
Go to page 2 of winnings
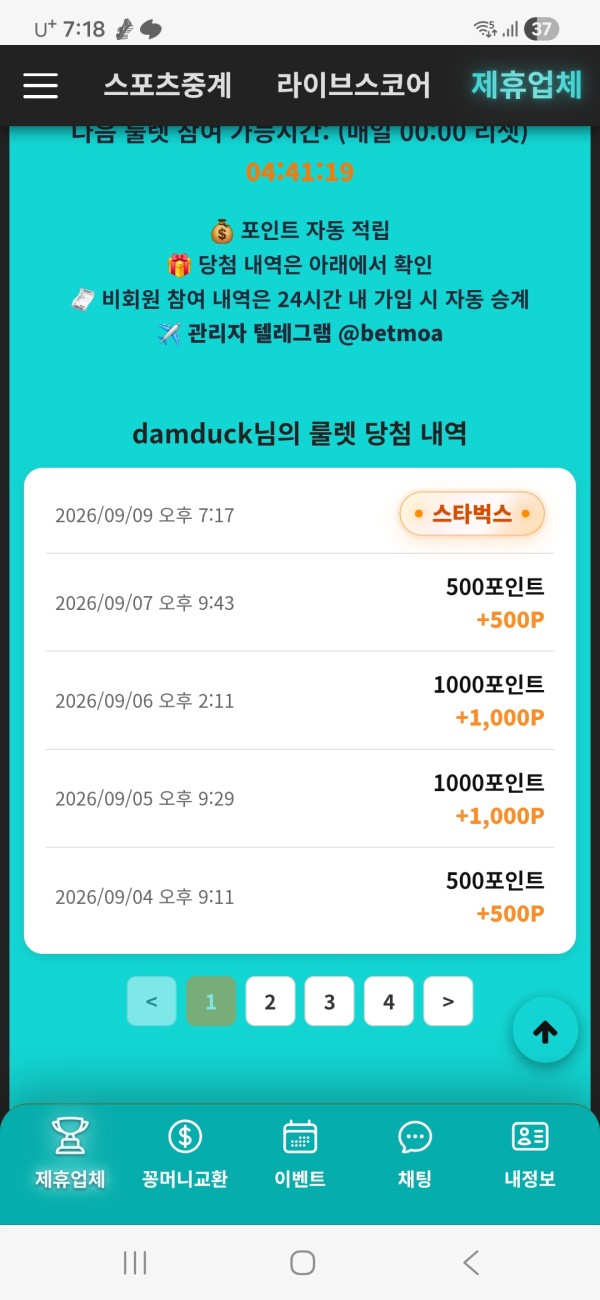tap(270, 1001)
